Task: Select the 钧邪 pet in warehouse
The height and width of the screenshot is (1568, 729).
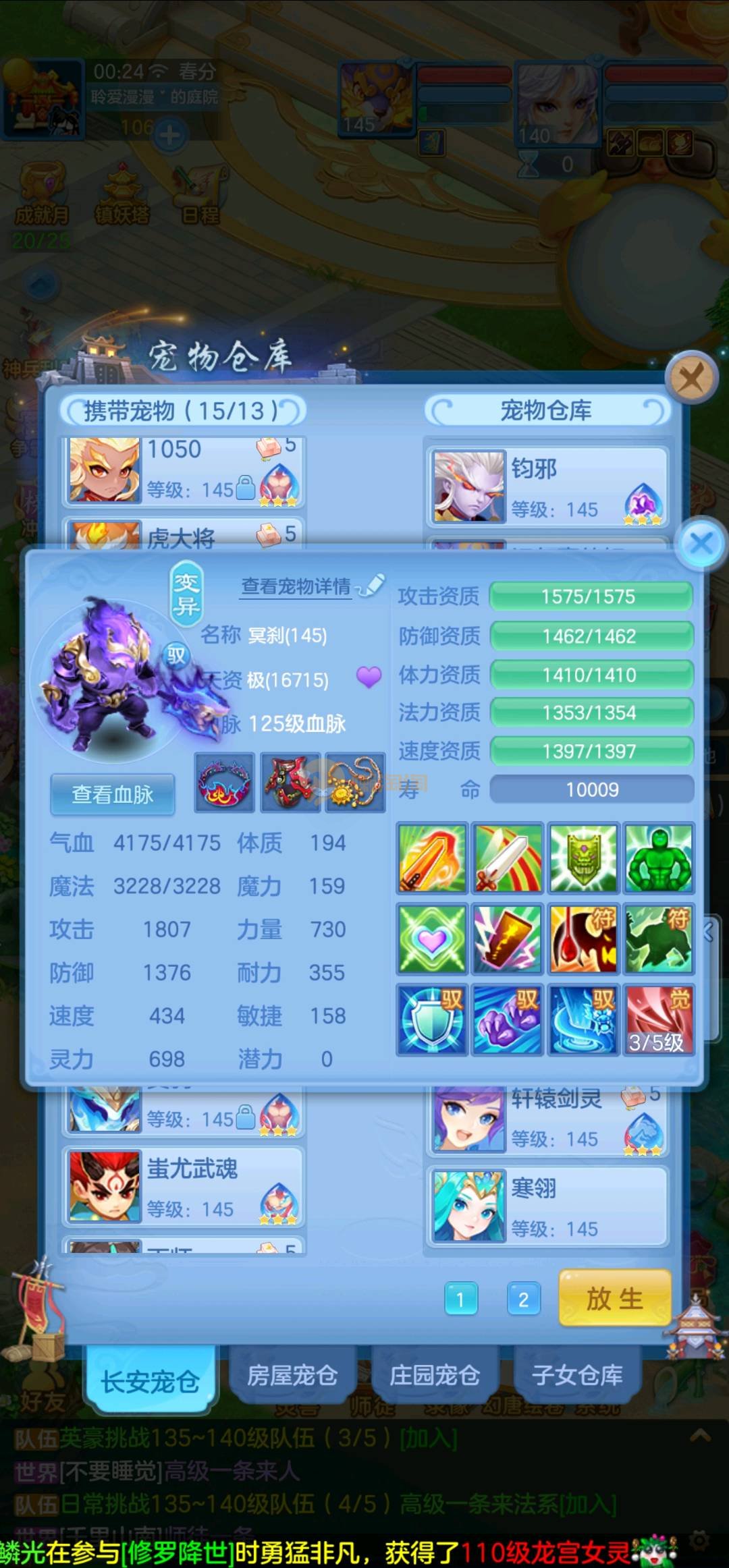Action: coord(547,487)
